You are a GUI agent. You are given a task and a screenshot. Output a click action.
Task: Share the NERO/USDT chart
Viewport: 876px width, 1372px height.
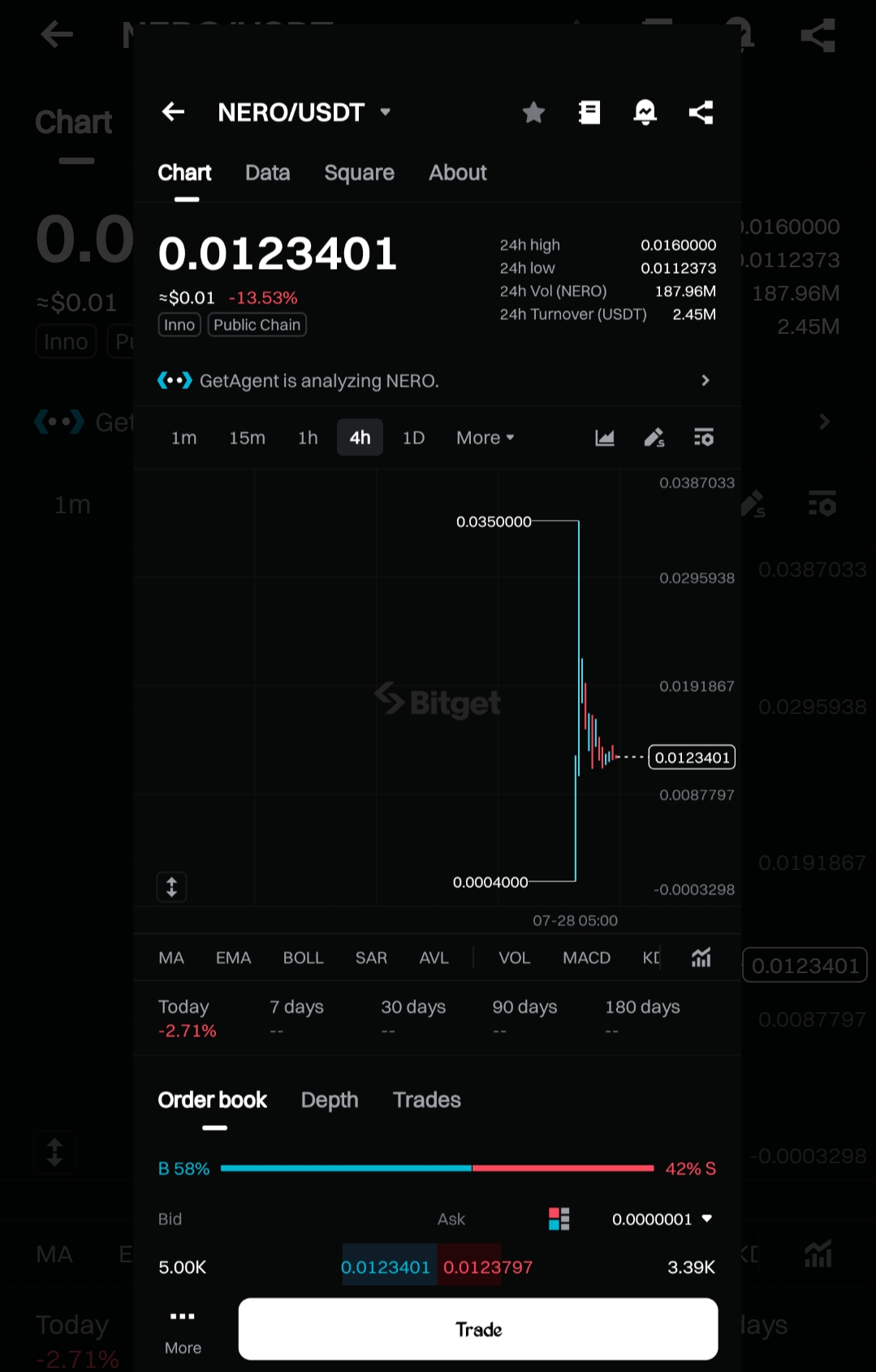tap(701, 112)
